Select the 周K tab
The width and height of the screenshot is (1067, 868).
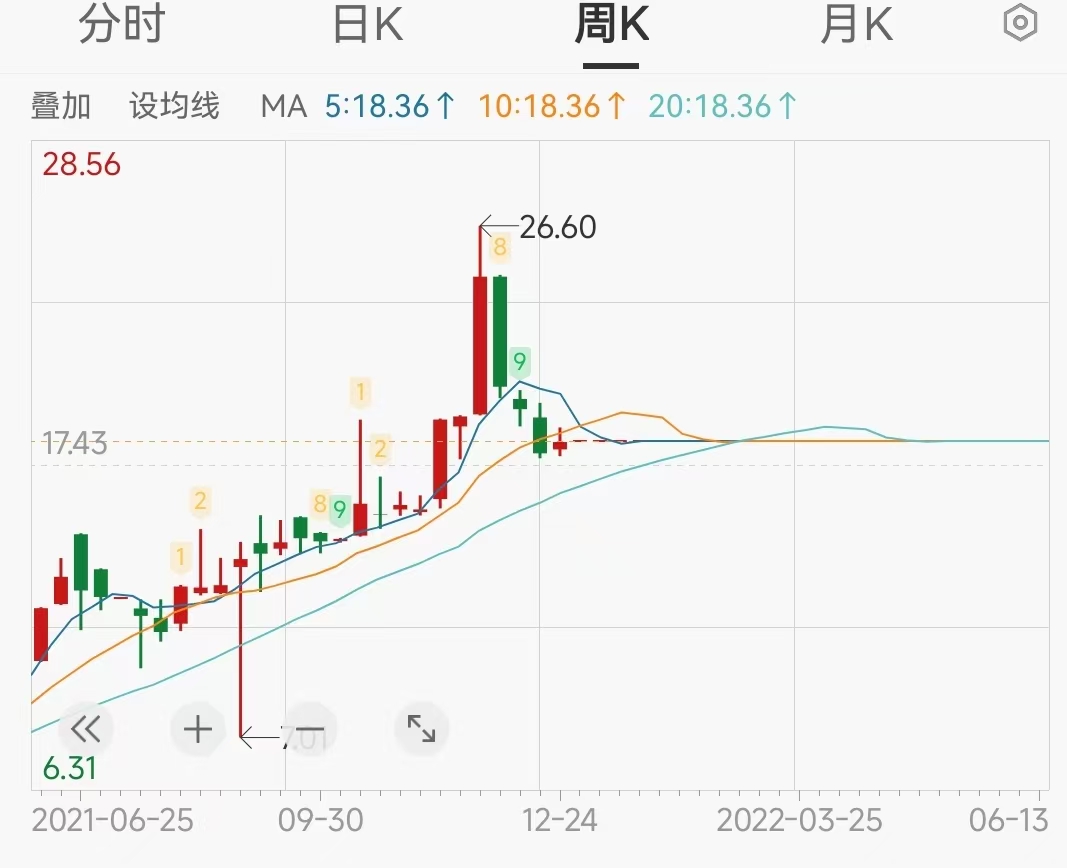(611, 27)
